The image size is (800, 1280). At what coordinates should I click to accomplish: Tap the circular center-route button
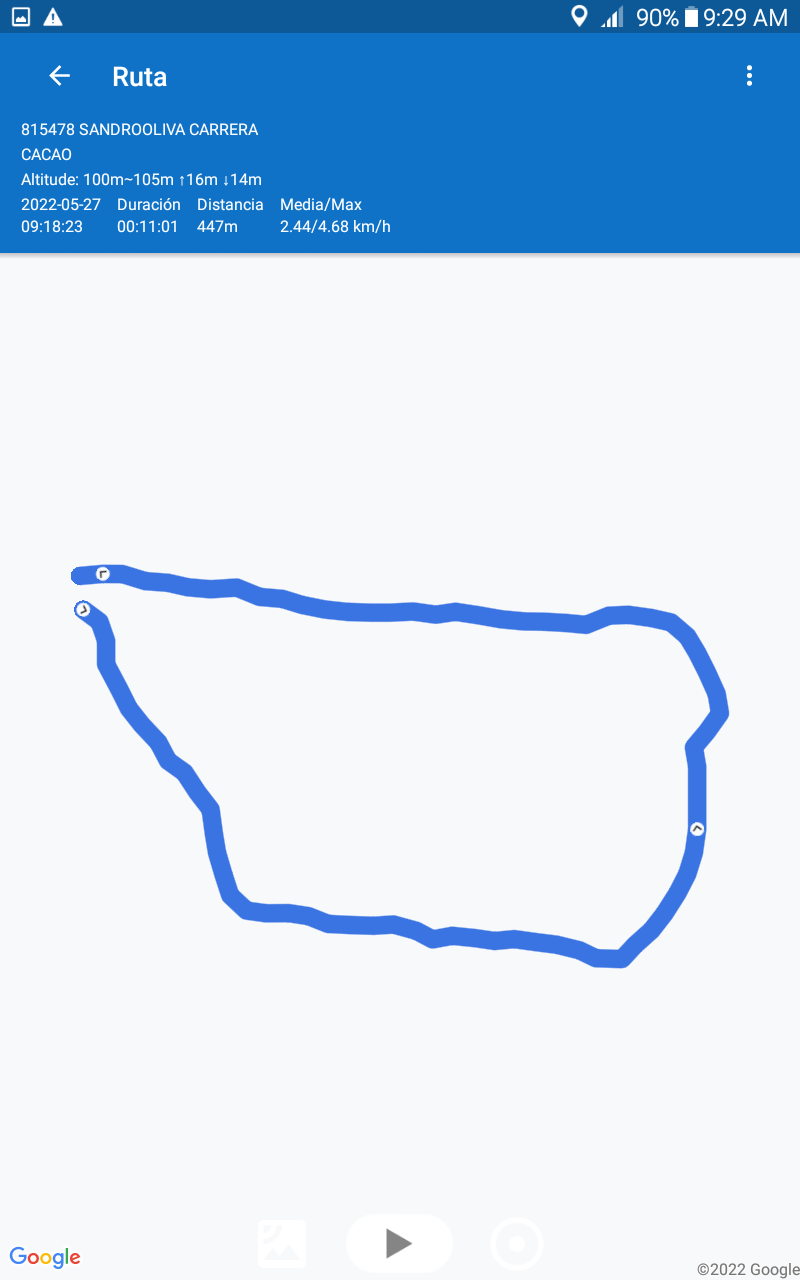(517, 1244)
